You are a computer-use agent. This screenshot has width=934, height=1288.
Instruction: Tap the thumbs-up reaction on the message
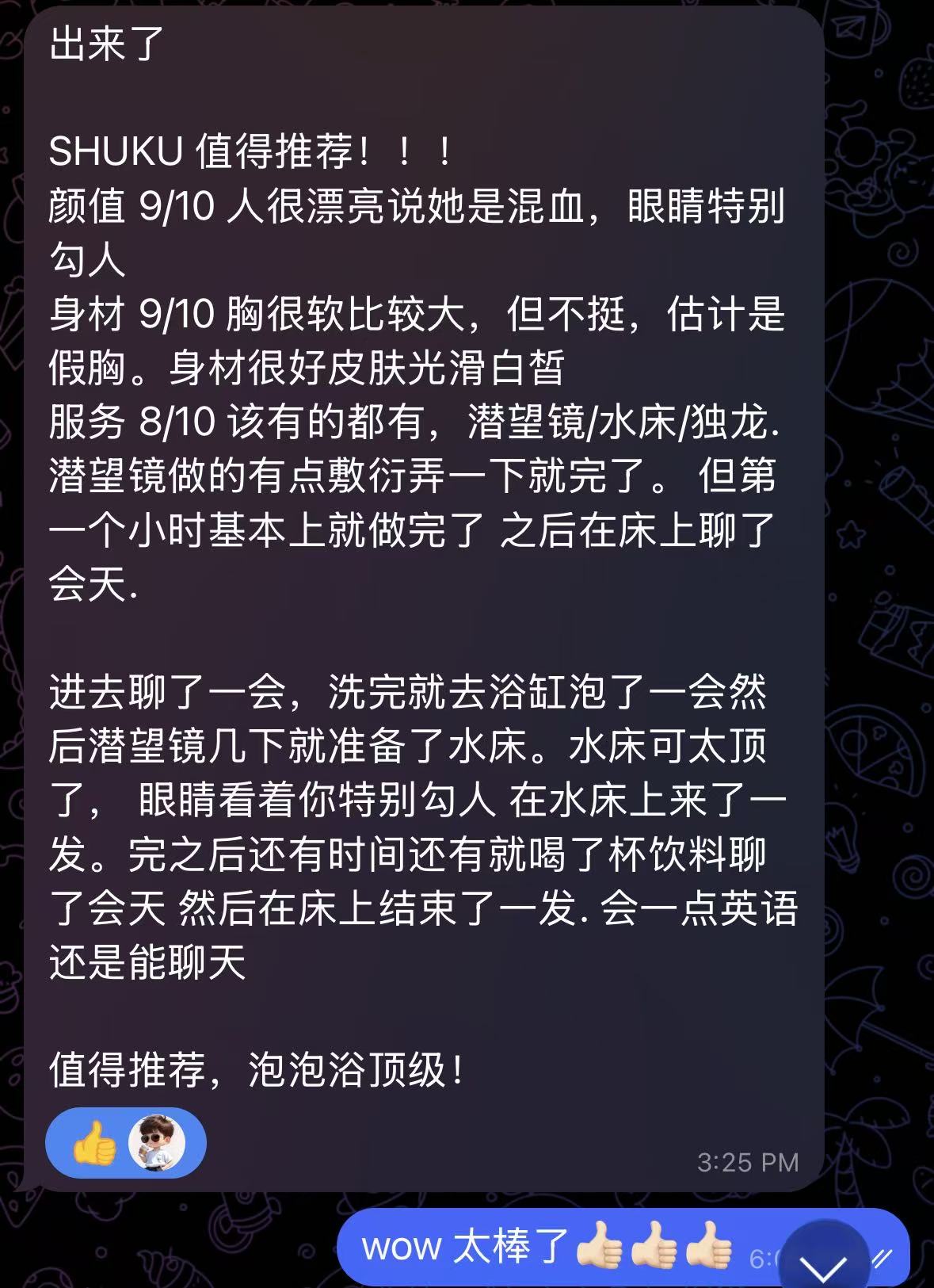95,1142
